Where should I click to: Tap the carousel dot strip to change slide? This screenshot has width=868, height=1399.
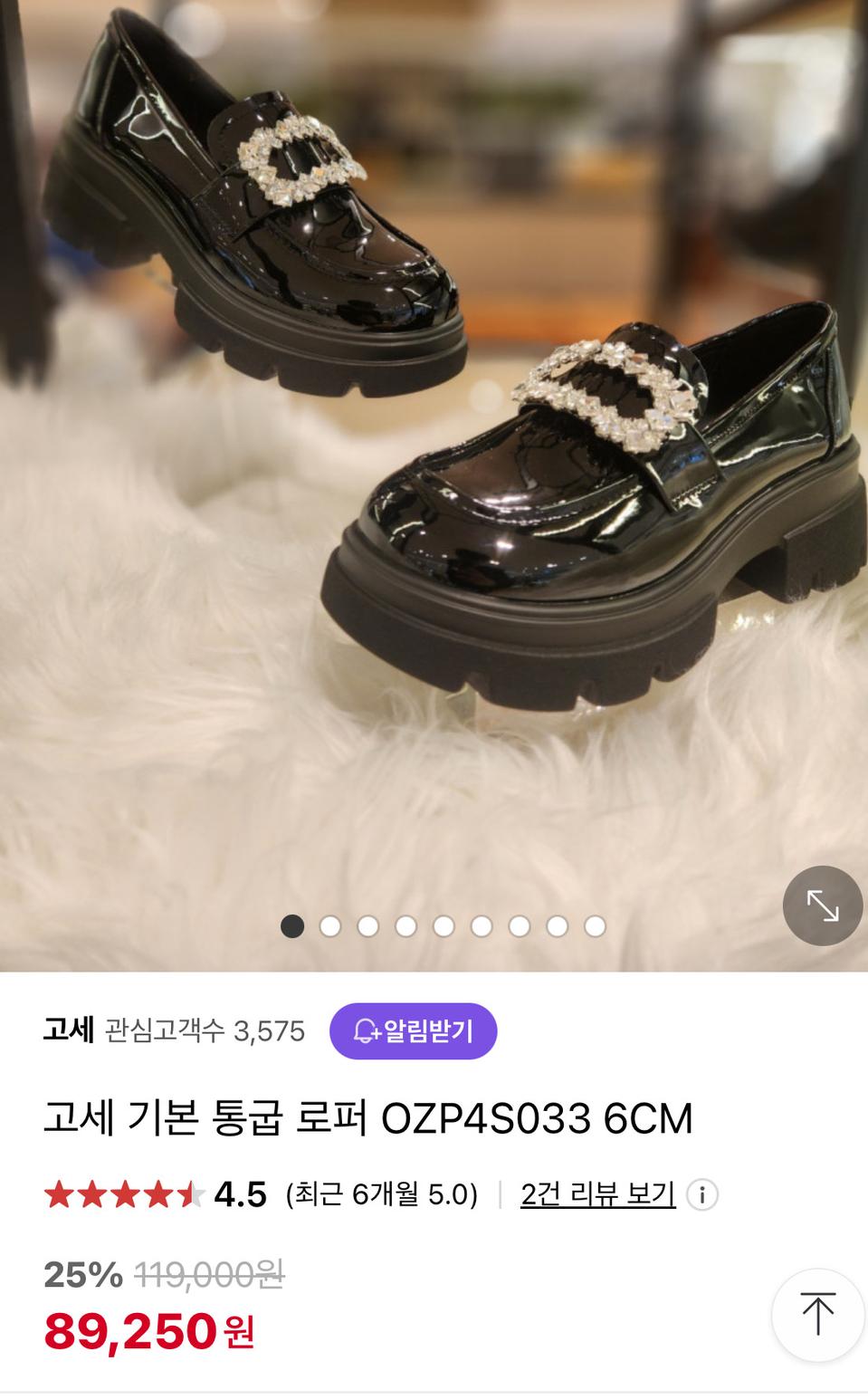pos(444,926)
